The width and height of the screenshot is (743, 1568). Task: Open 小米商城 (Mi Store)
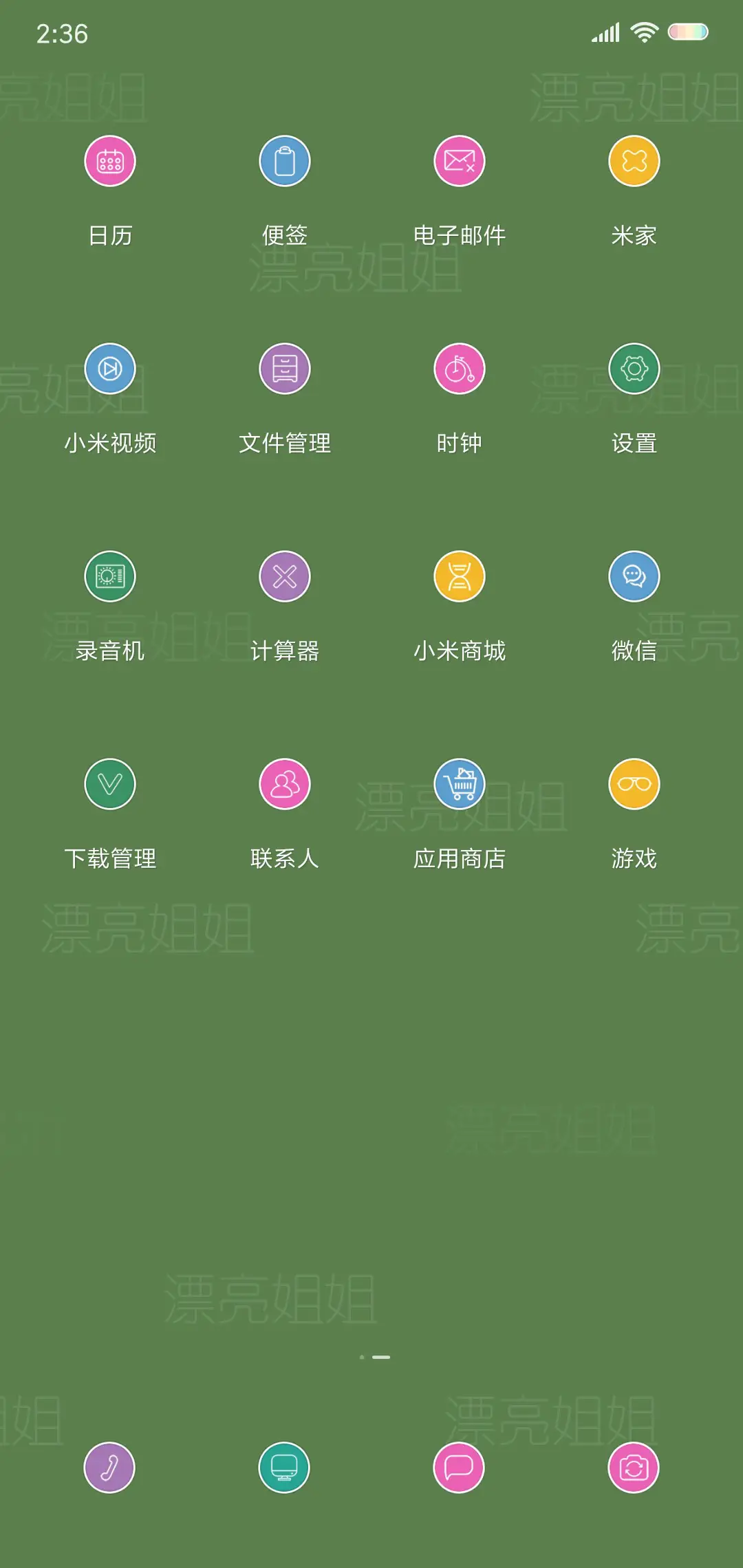459,576
